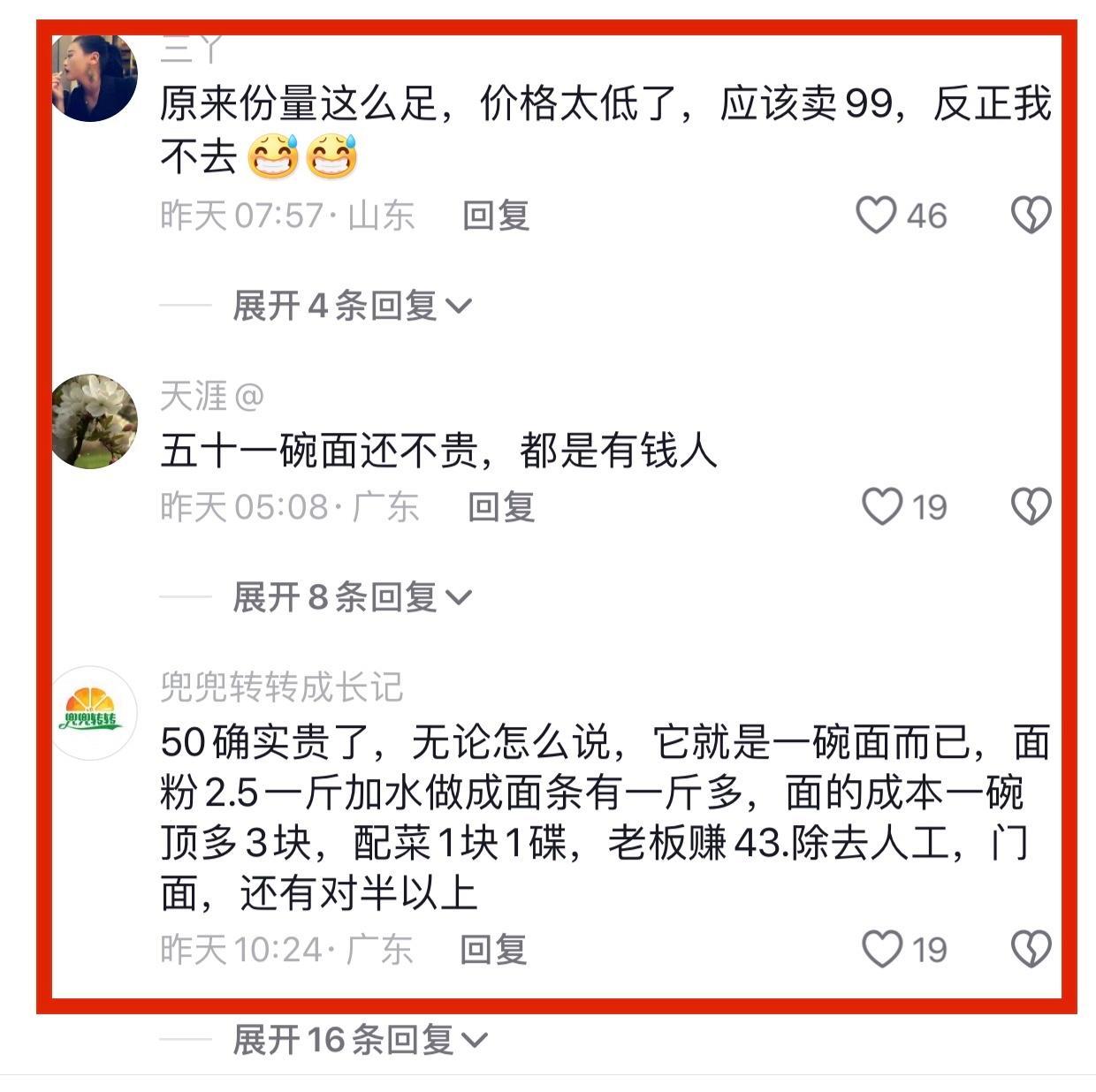Image resolution: width=1096 pixels, height=1092 pixels.
Task: Reply to 兜兜转转成长记's comment
Action: click(x=493, y=950)
